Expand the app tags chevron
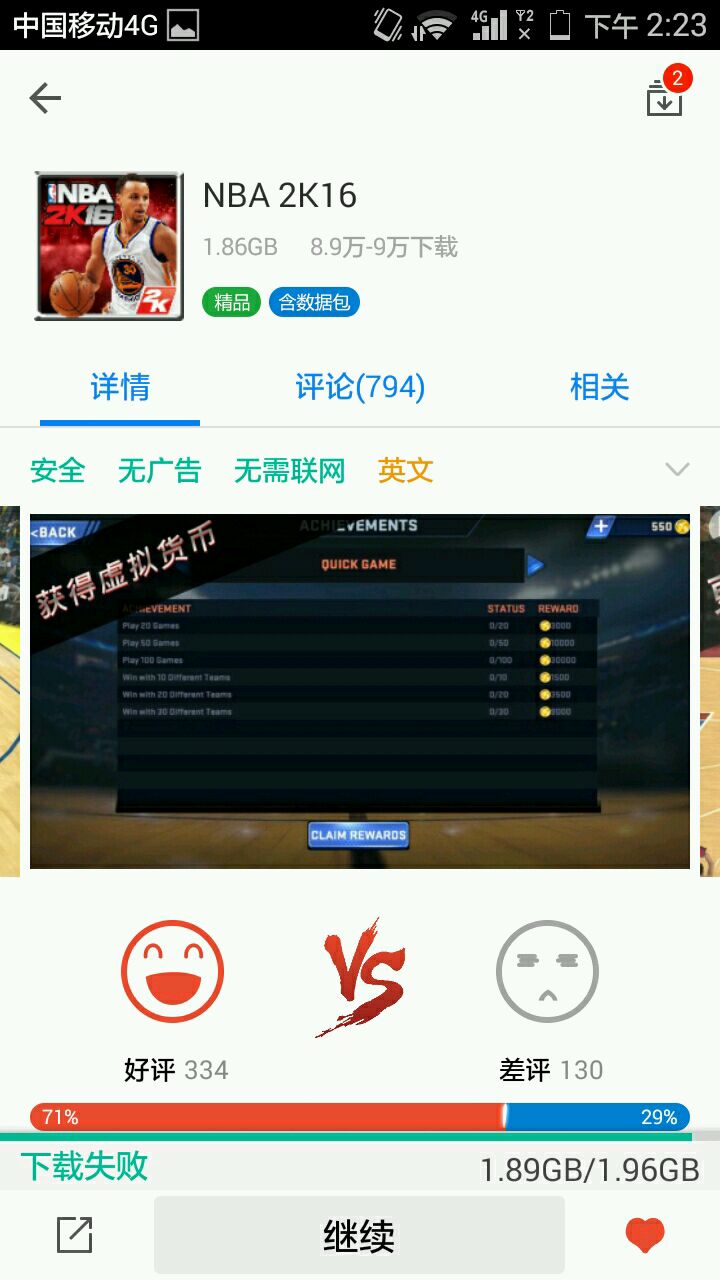The height and width of the screenshot is (1280, 720). point(677,470)
